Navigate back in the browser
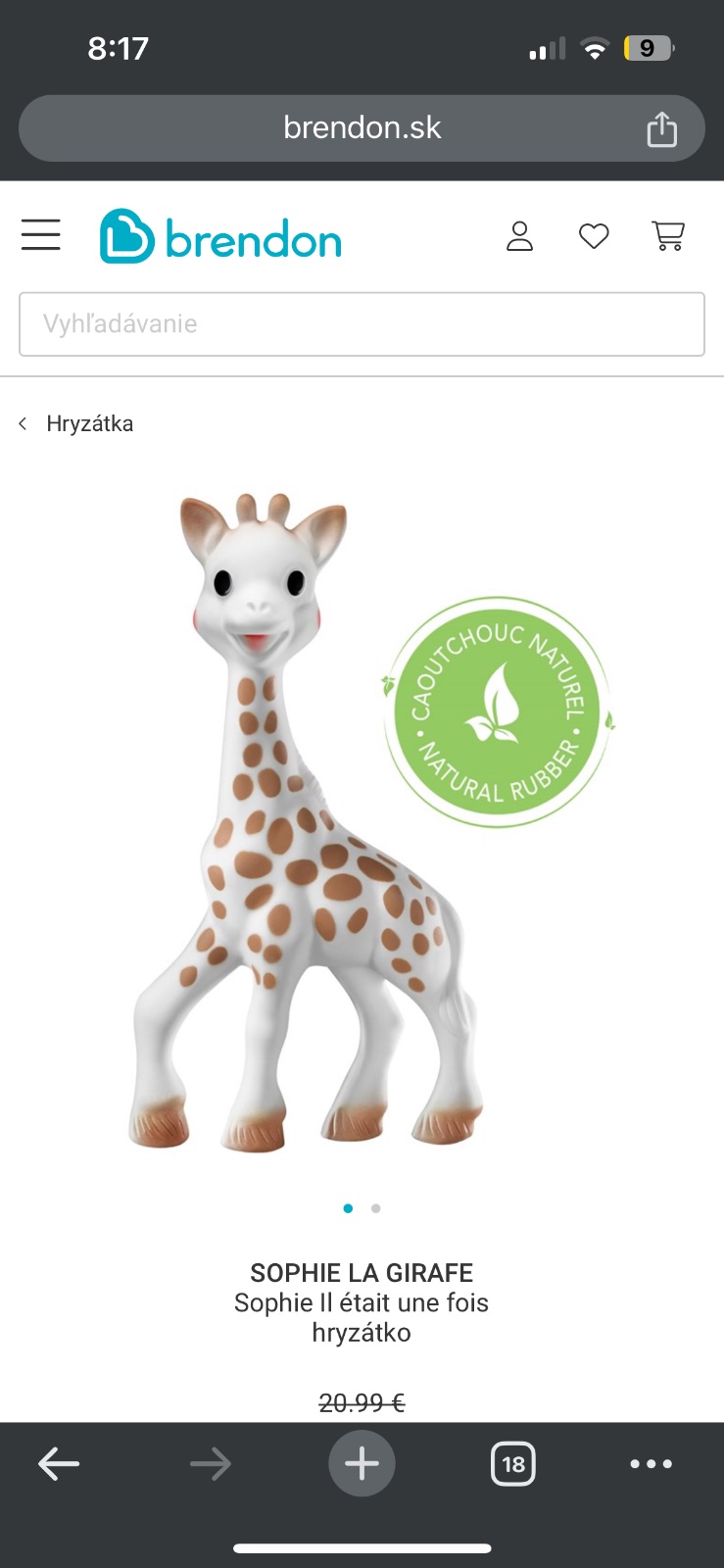Viewport: 724px width, 1568px height. 59,1464
